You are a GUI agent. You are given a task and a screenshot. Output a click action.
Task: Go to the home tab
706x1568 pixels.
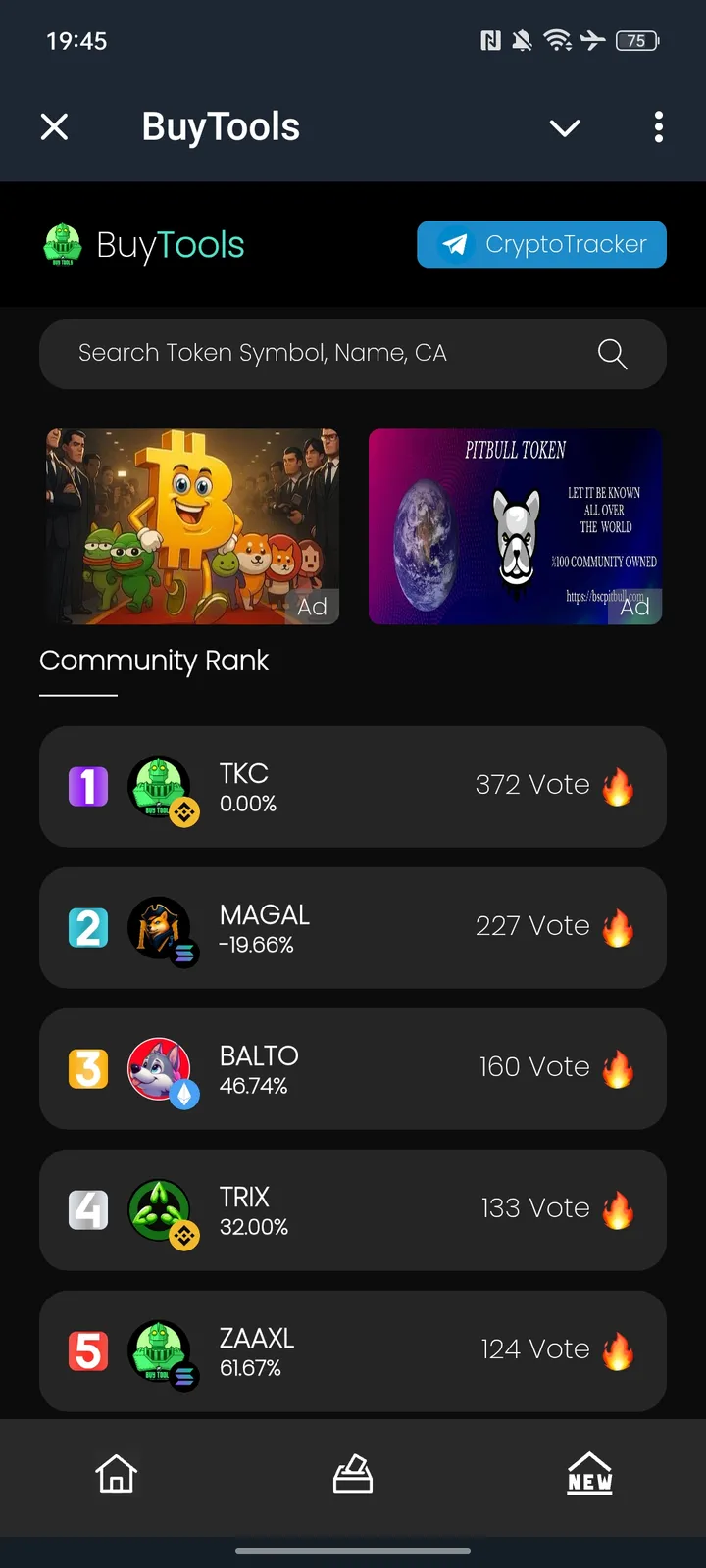[116, 1473]
